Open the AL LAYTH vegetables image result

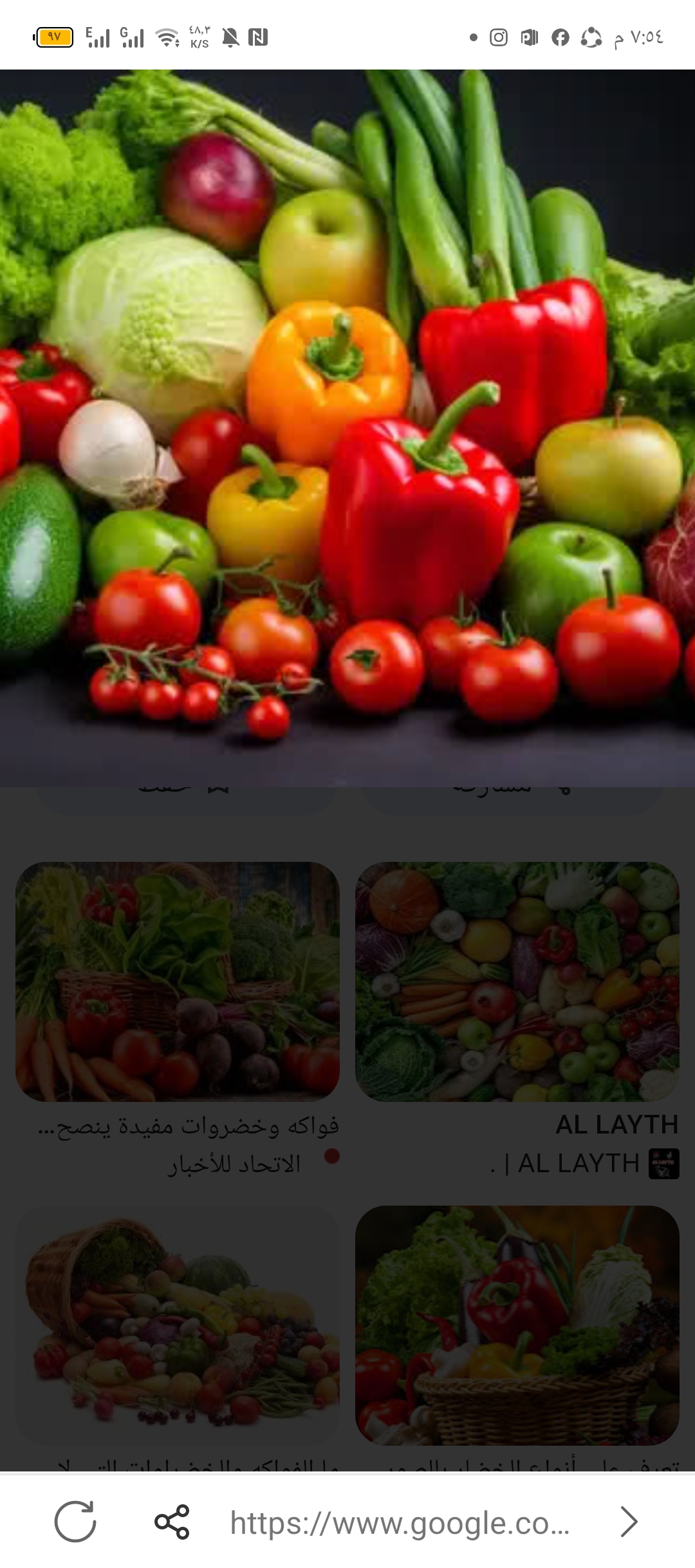(517, 981)
